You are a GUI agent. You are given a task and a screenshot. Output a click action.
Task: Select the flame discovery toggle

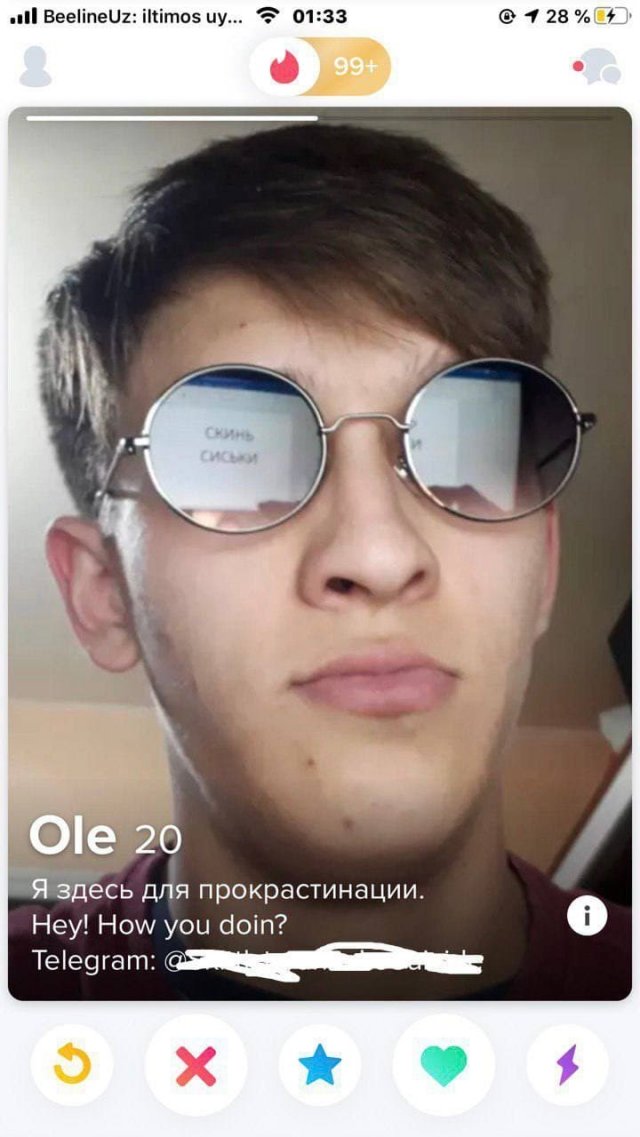click(285, 67)
